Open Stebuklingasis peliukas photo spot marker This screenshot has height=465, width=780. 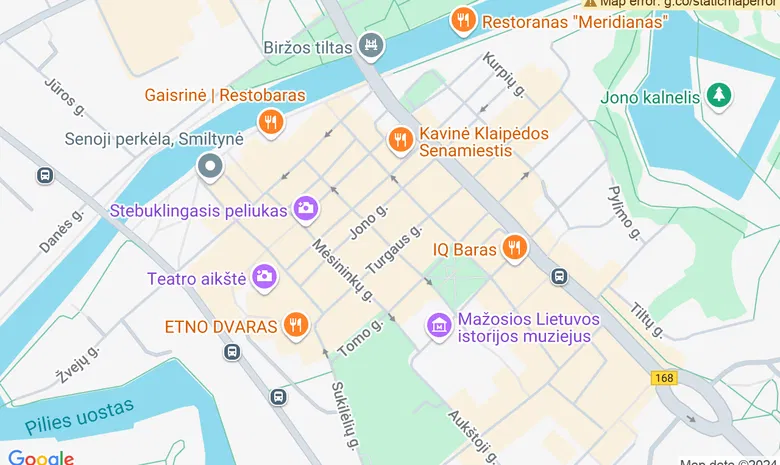click(306, 208)
